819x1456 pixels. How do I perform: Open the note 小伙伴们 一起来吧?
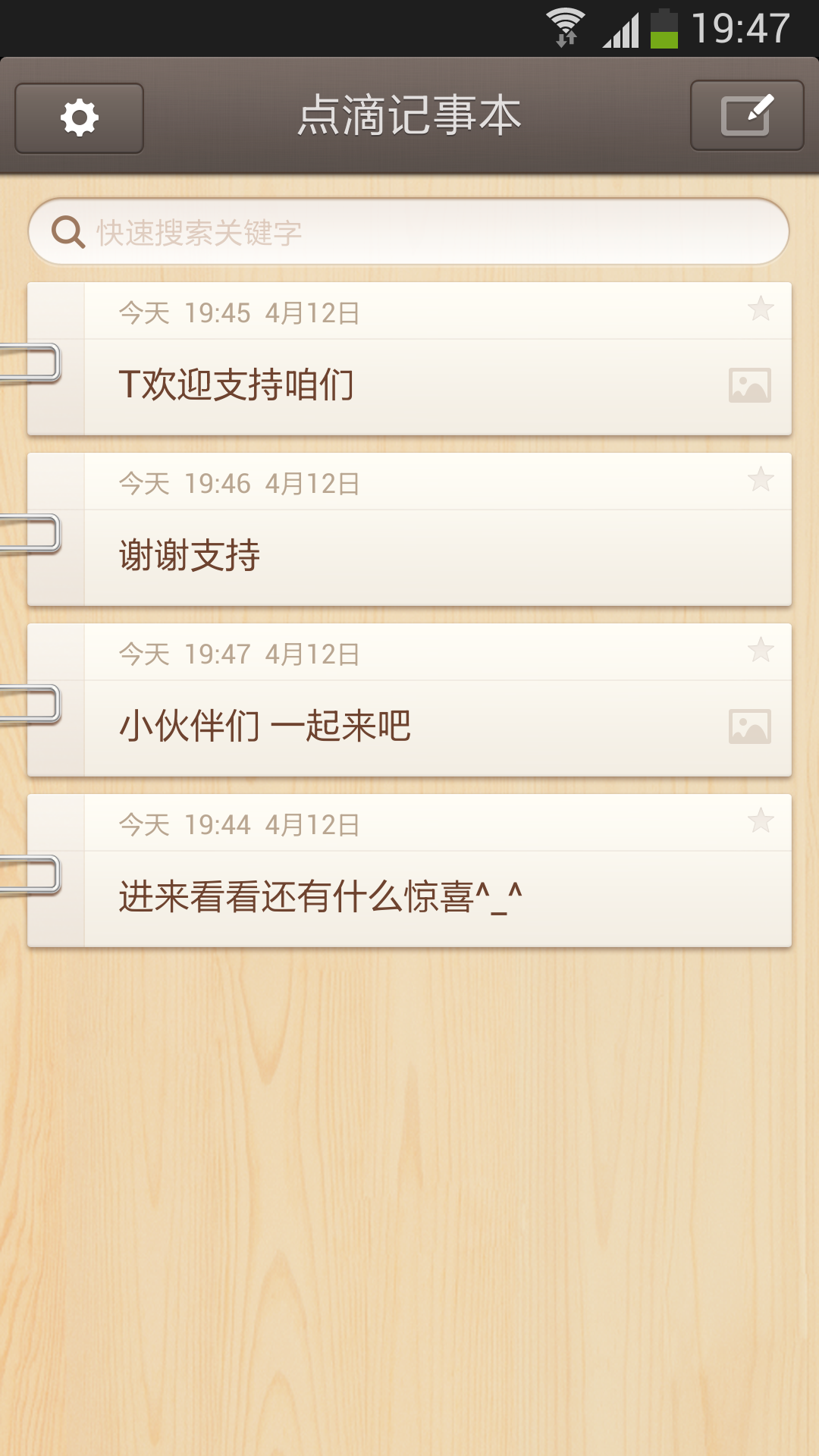point(409,726)
